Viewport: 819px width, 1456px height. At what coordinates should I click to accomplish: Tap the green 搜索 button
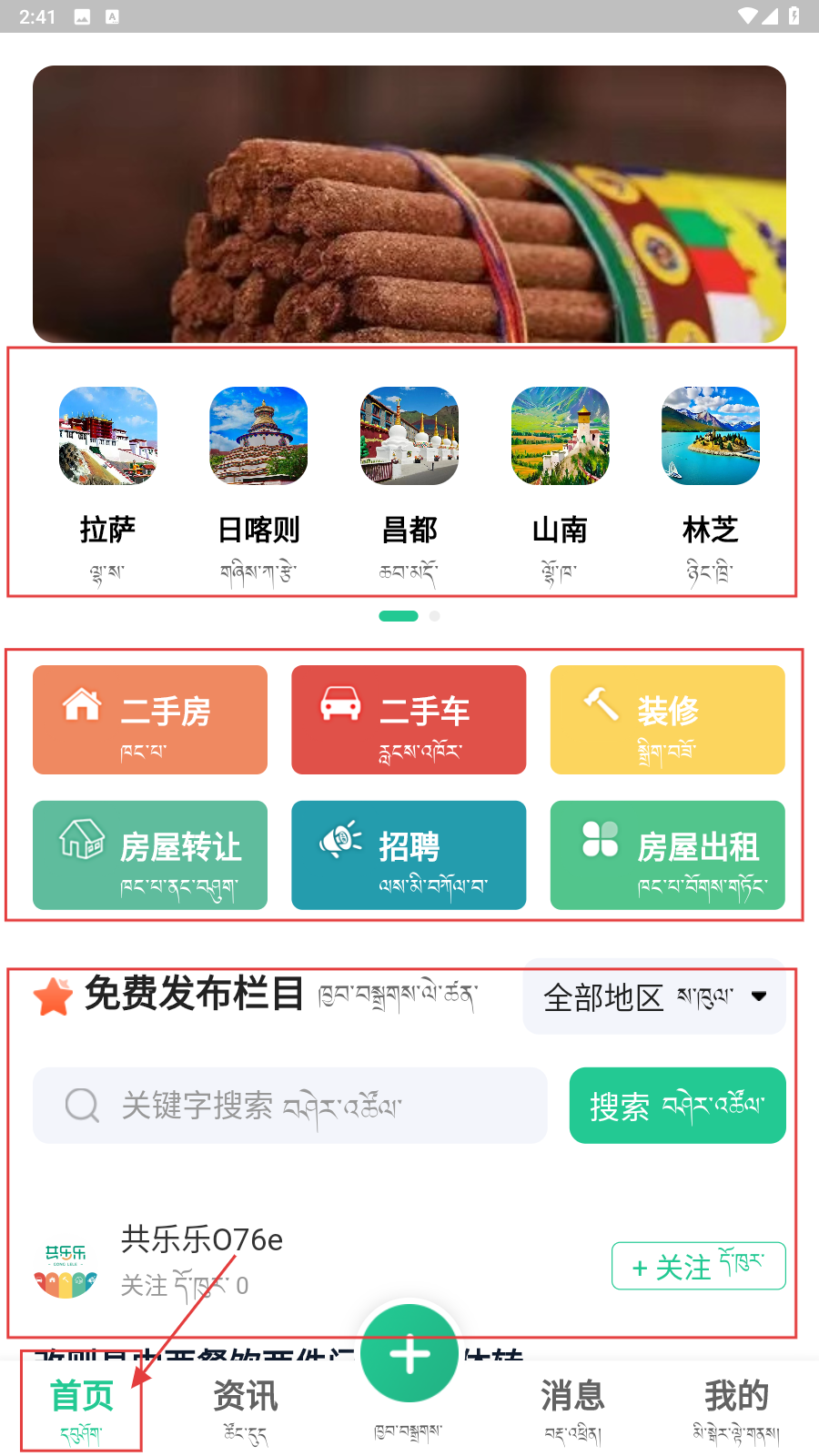point(677,1106)
